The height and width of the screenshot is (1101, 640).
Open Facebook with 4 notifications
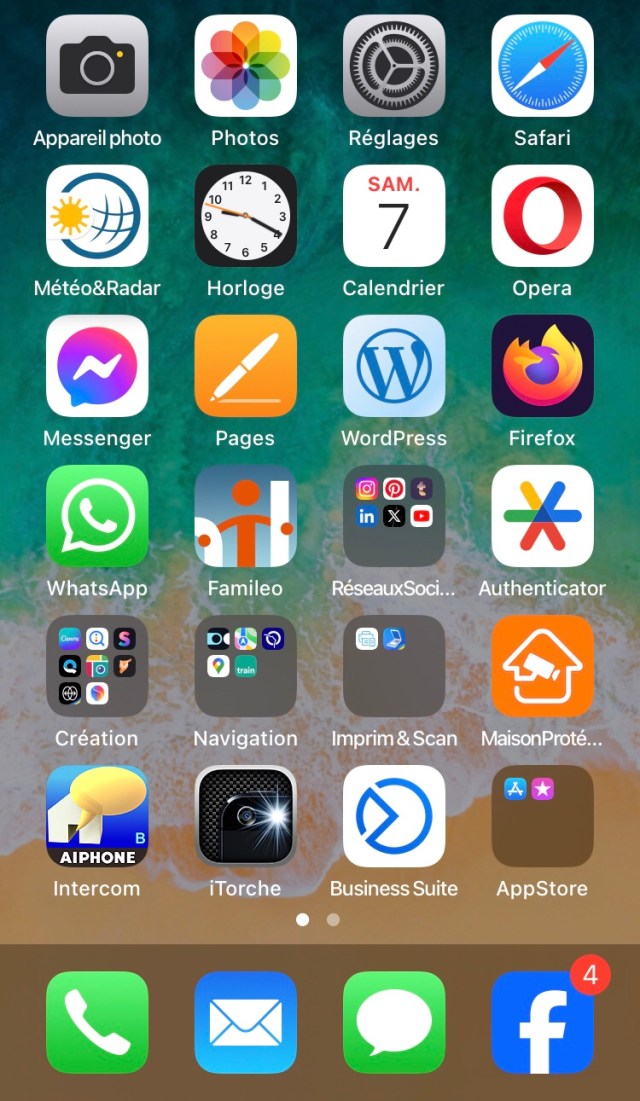pos(542,1022)
